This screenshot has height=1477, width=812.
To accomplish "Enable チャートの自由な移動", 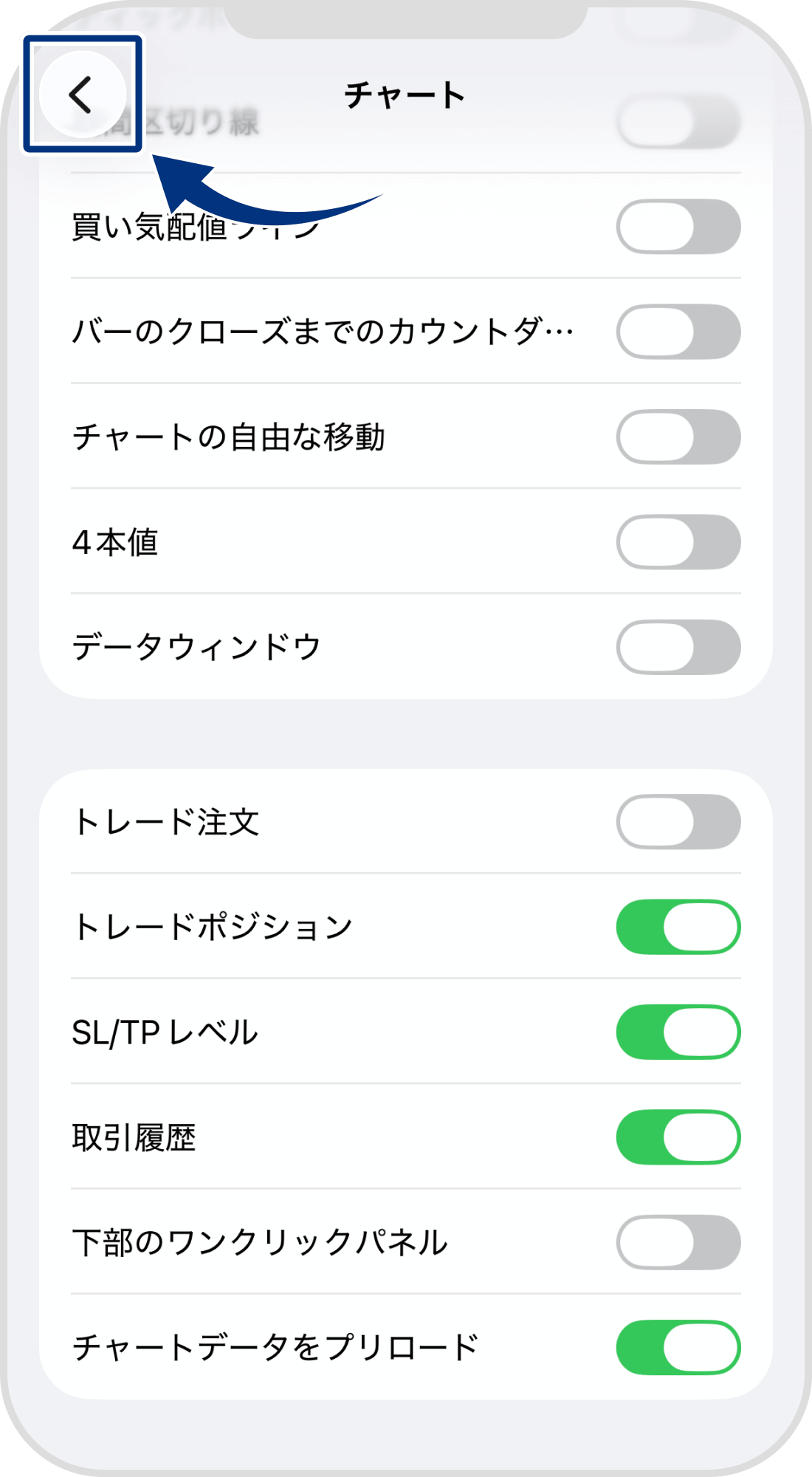I will pos(679,436).
